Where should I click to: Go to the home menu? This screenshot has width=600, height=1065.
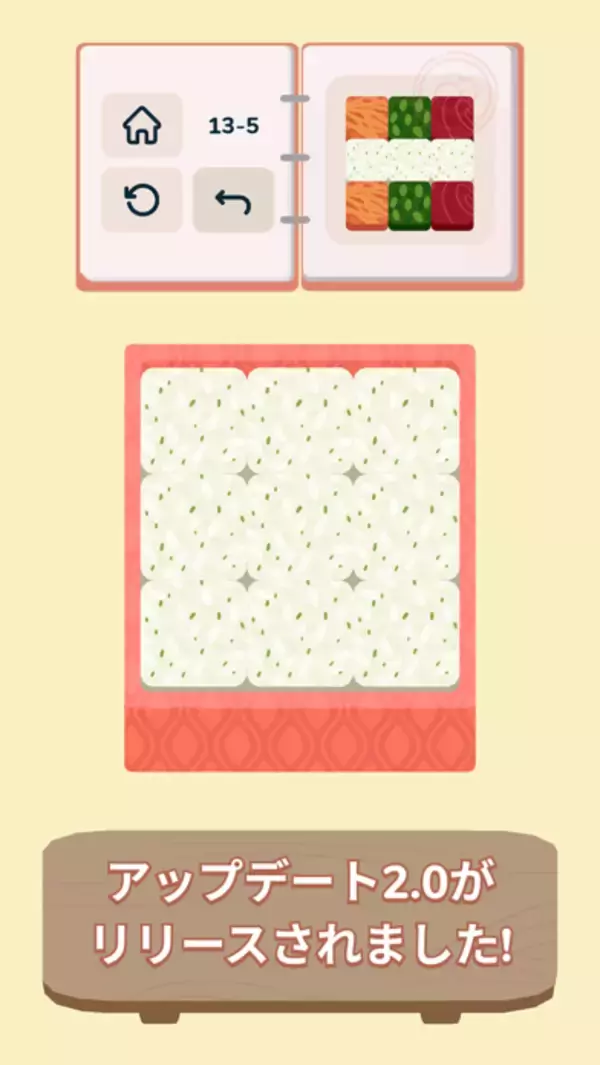tap(141, 126)
